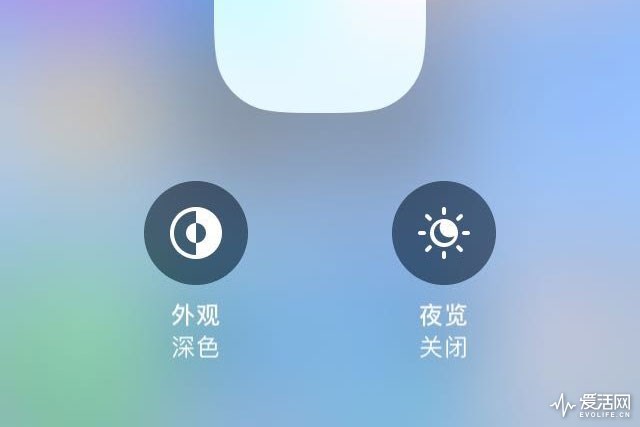640x427 pixels.
Task: Turn on 夜览 Night Shift
Action: pos(443,234)
